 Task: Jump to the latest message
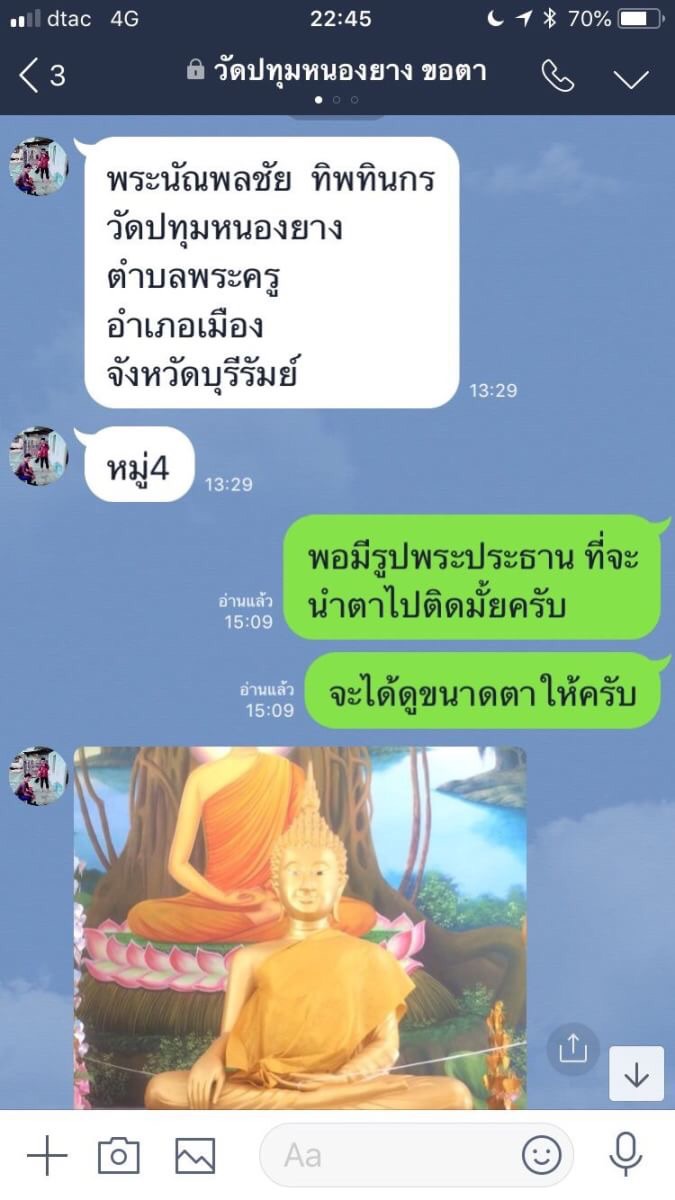[x=636, y=1074]
